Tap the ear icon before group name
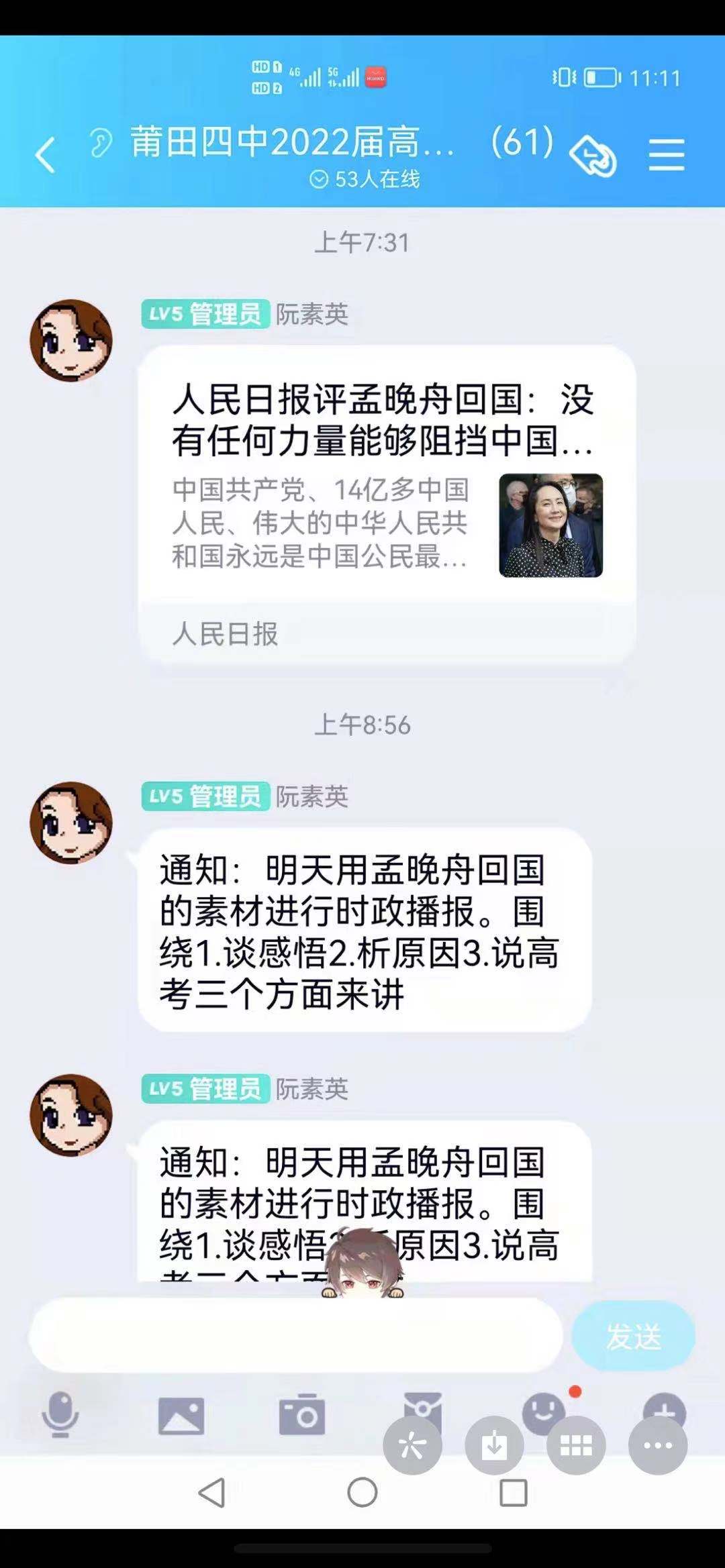The image size is (725, 1568). point(101,142)
